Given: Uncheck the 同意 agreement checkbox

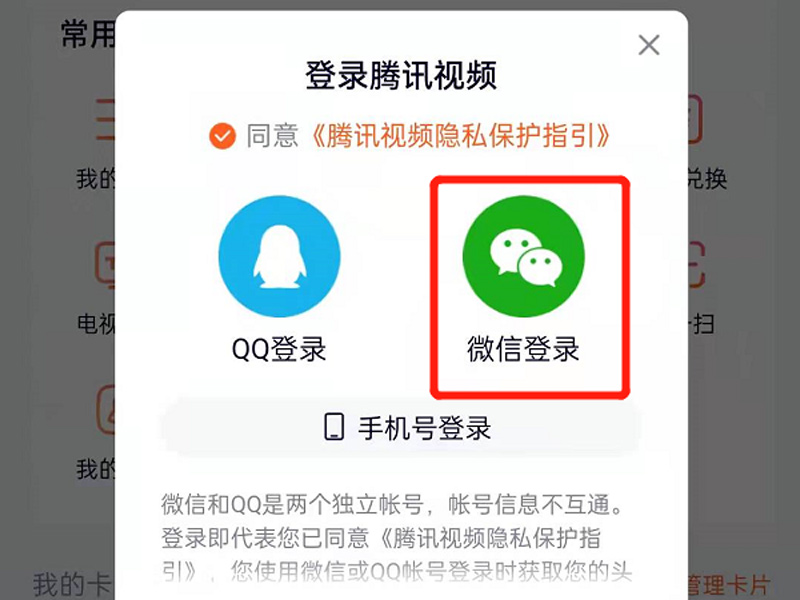Looking at the screenshot, I should (x=222, y=136).
